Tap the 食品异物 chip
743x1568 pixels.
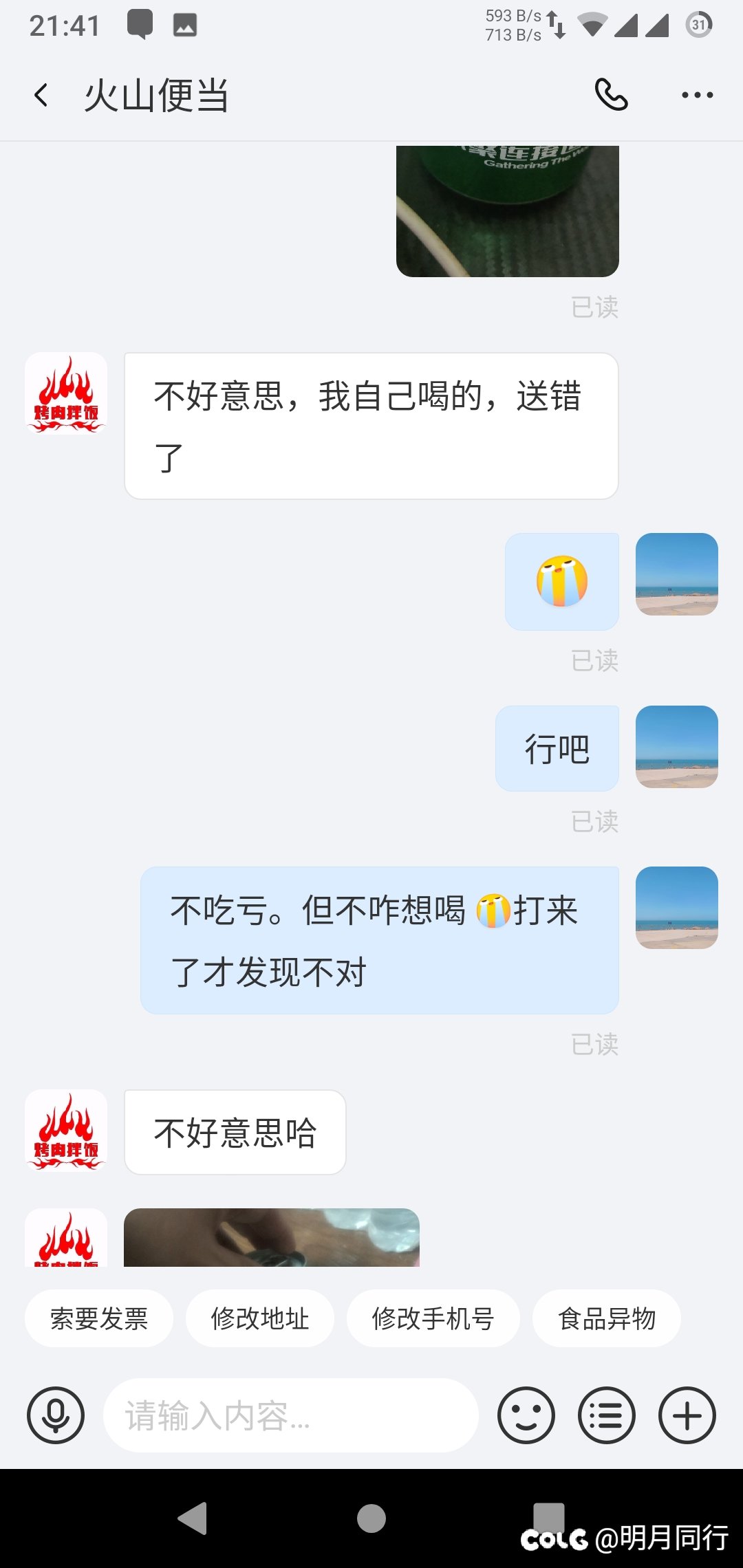click(x=607, y=1318)
